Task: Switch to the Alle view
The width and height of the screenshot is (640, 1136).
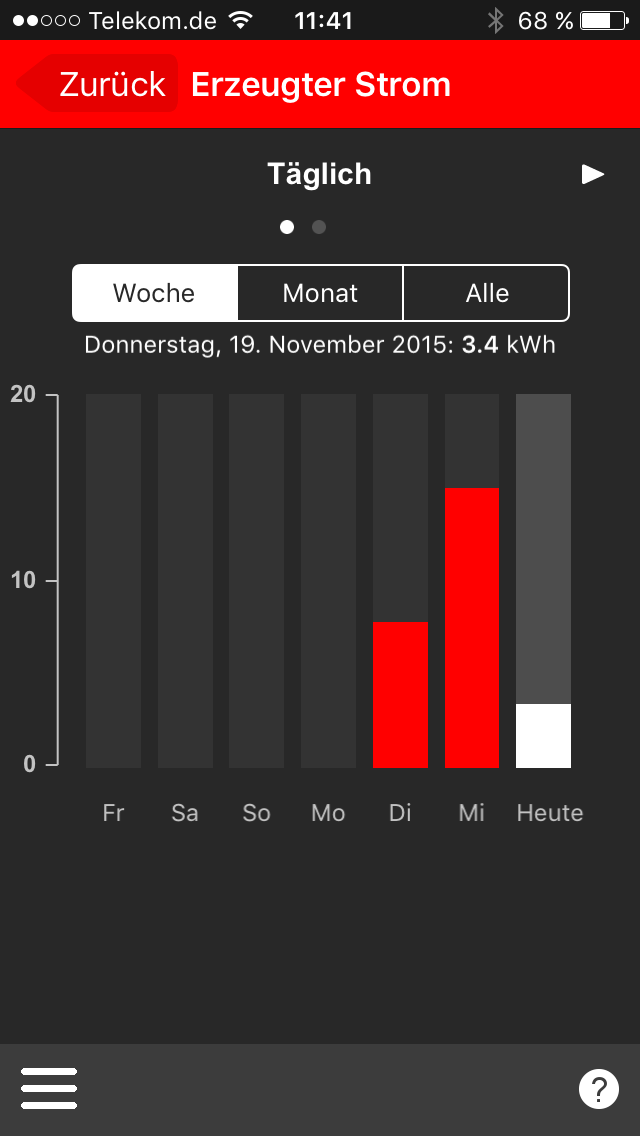Action: point(486,293)
